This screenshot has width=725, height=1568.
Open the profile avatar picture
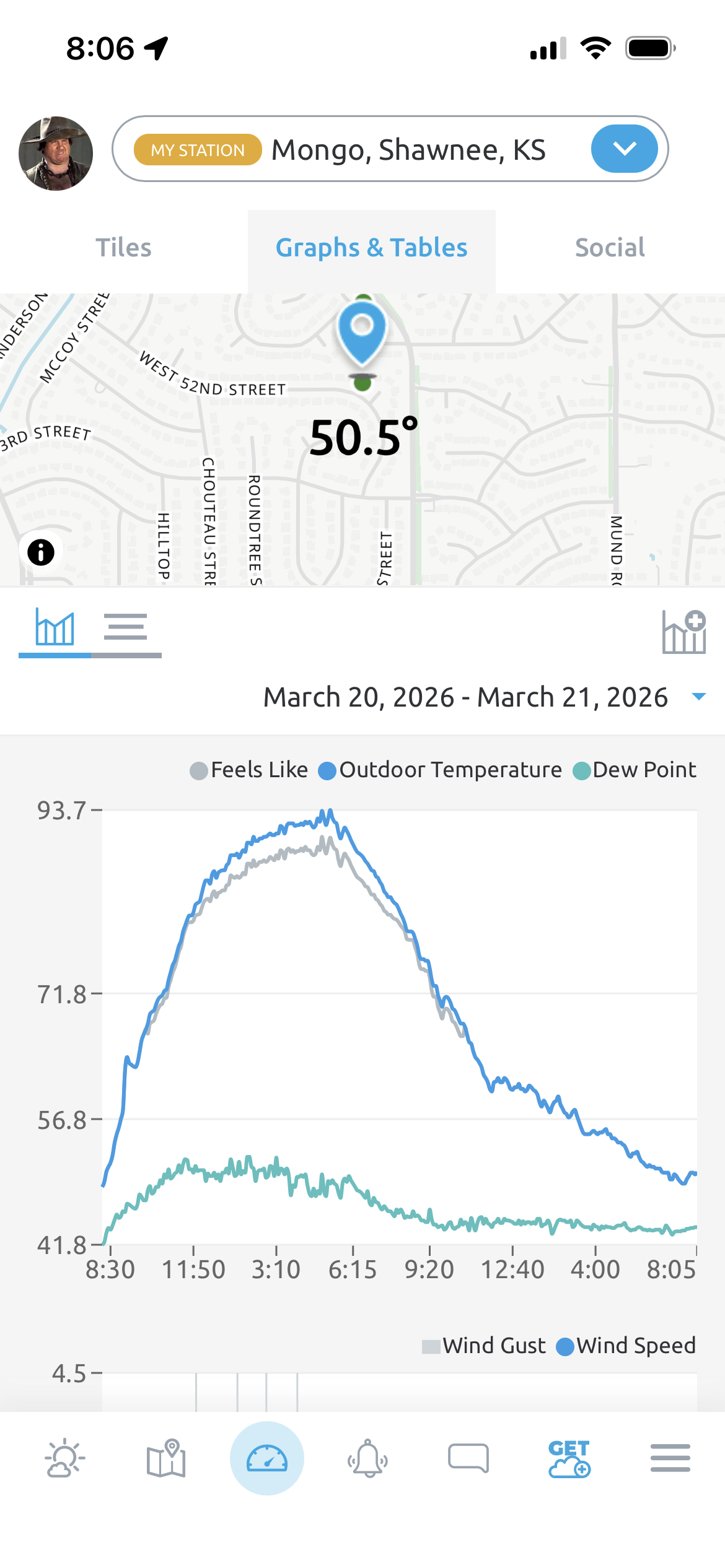[56, 153]
